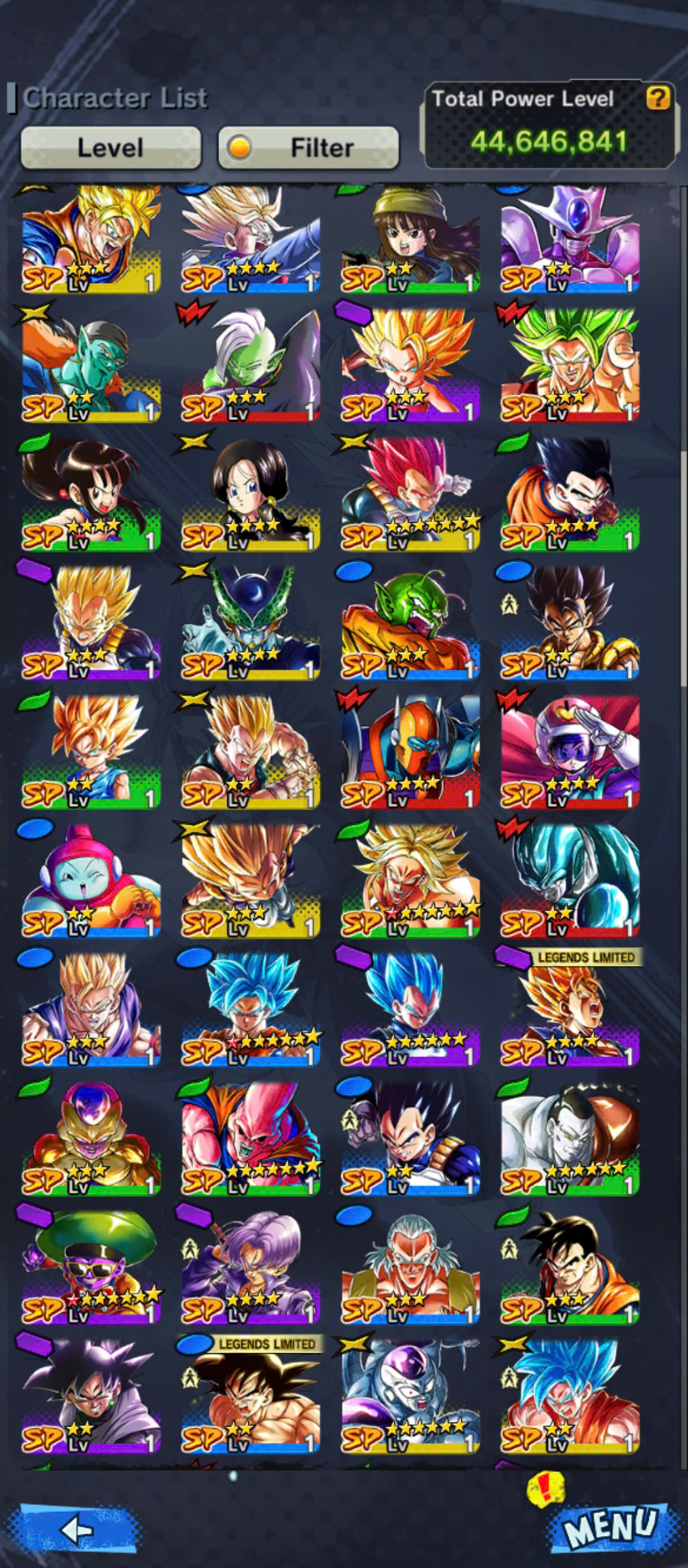Select the purple-haired Trunks with sword card

pyautogui.click(x=251, y=1267)
